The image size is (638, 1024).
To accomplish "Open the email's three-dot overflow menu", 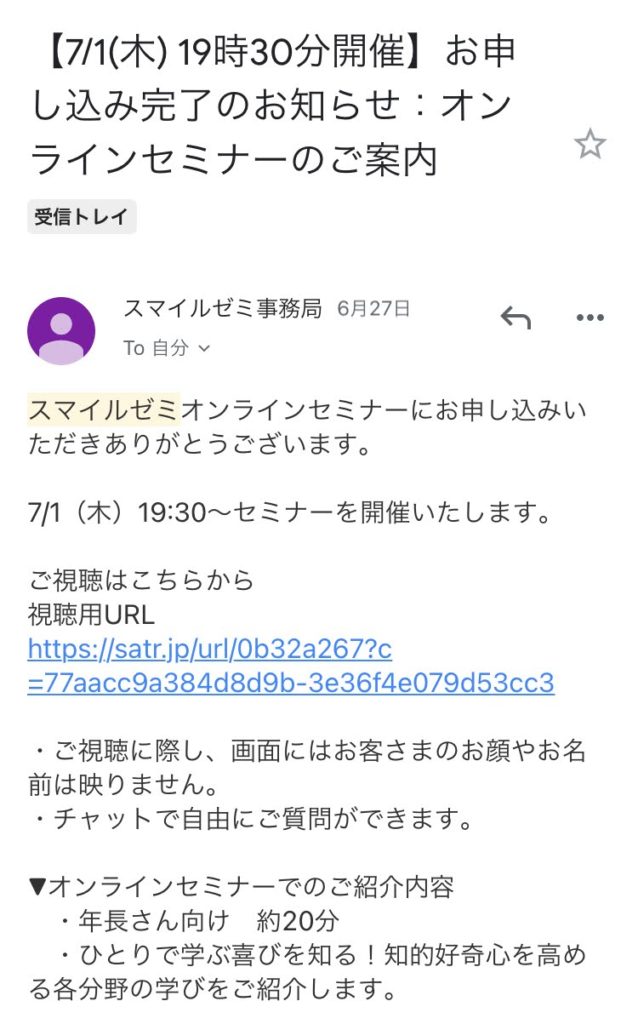I will click(x=590, y=318).
